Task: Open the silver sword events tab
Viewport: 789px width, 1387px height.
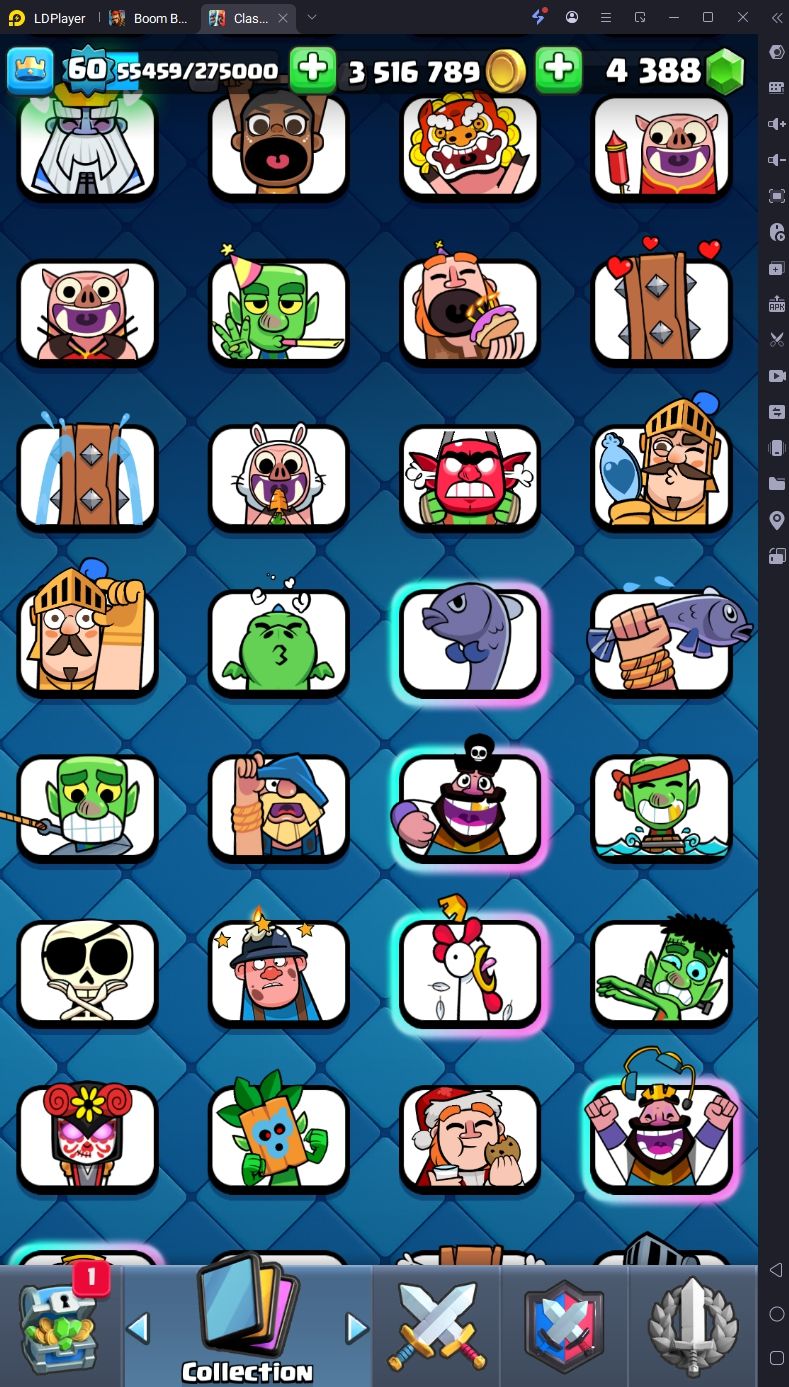Action: pyautogui.click(x=692, y=1325)
